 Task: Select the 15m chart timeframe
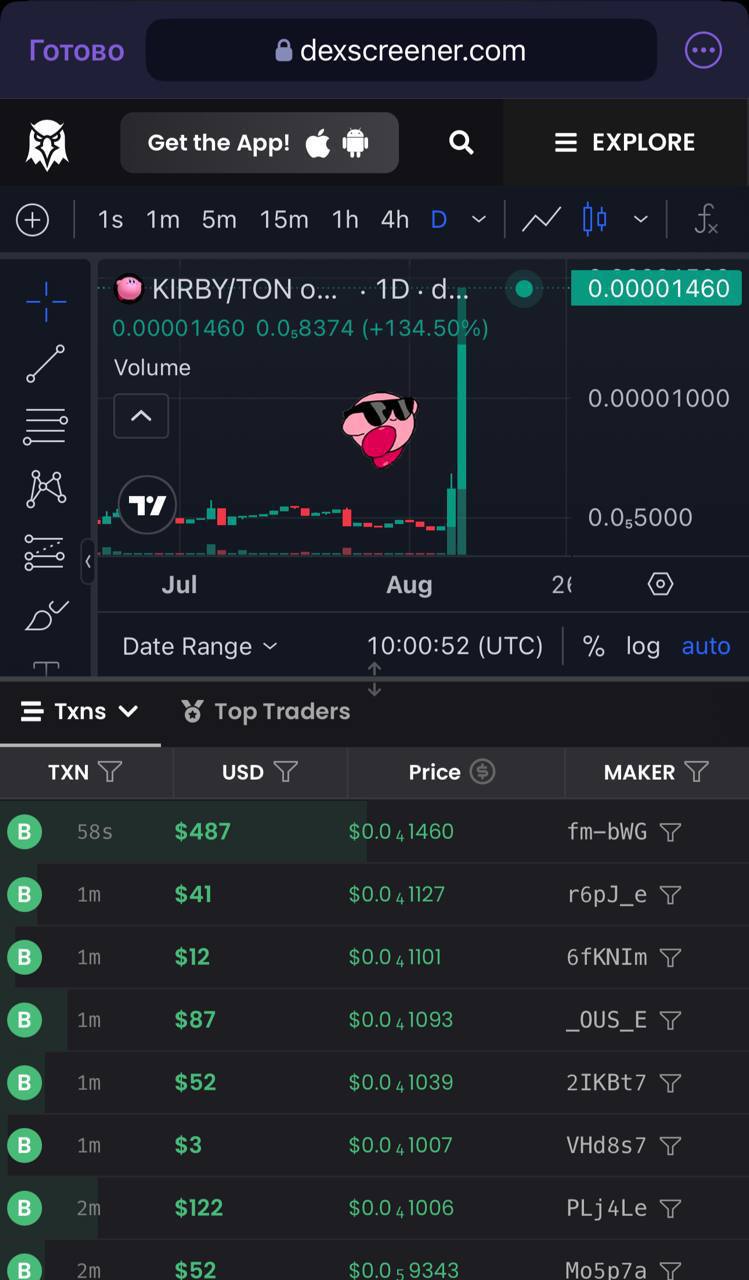[x=284, y=220]
